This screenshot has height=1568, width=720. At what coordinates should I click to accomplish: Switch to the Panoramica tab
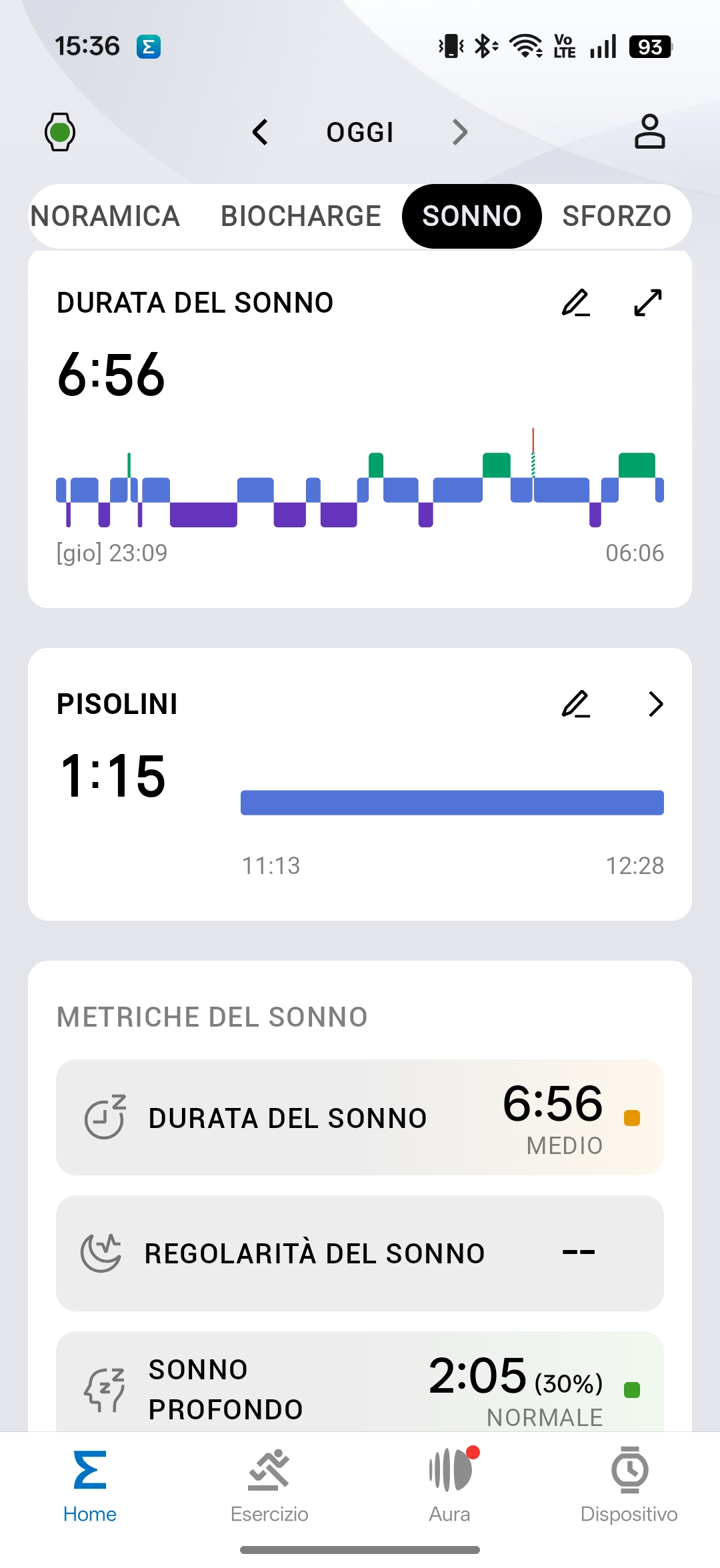click(x=105, y=216)
